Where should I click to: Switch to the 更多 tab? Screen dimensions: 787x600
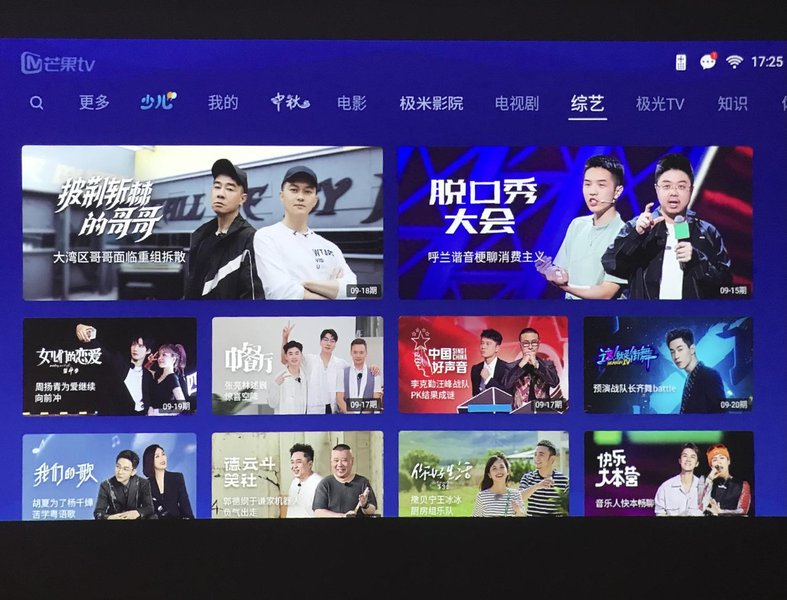(x=94, y=102)
